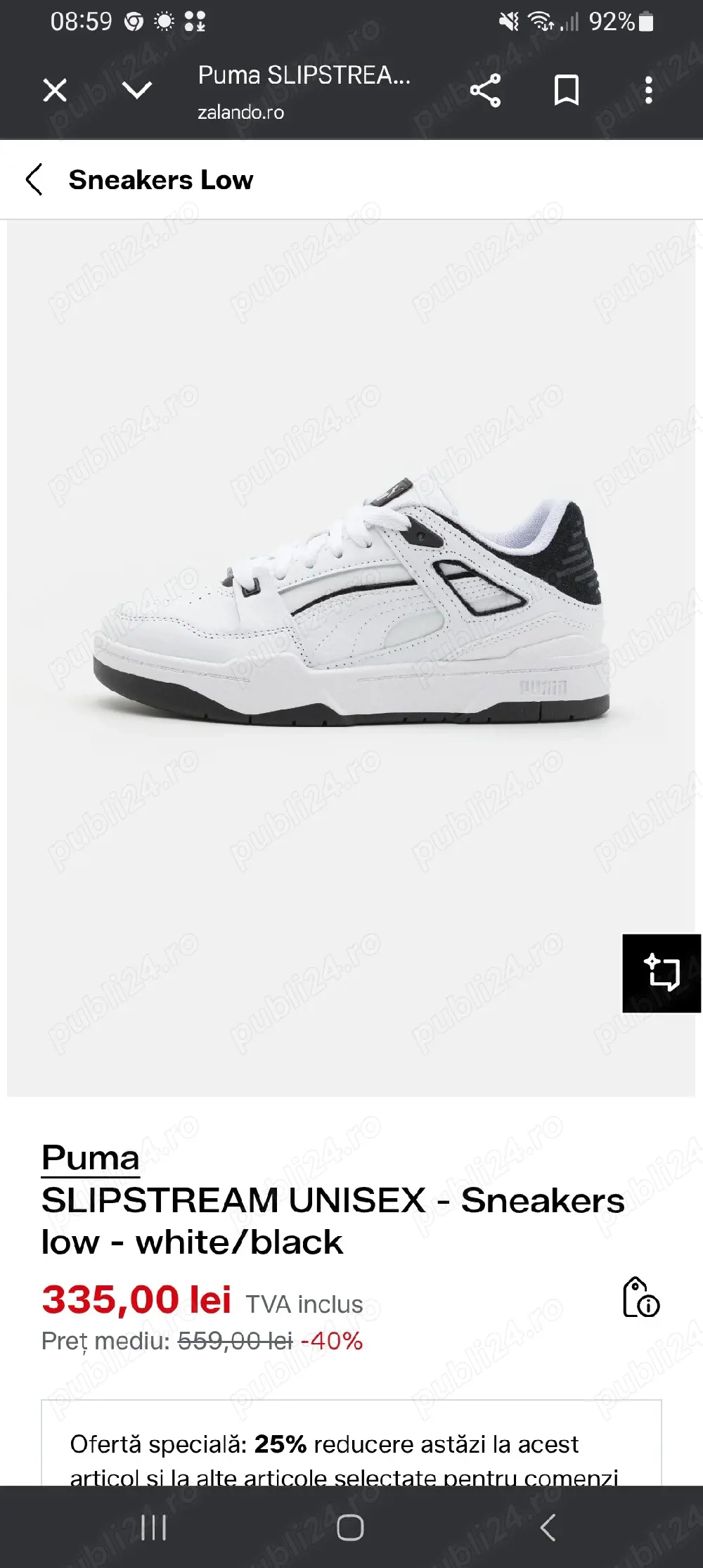703x1568 pixels.
Task: Minimize the tab with the down chevron
Action: point(137,90)
